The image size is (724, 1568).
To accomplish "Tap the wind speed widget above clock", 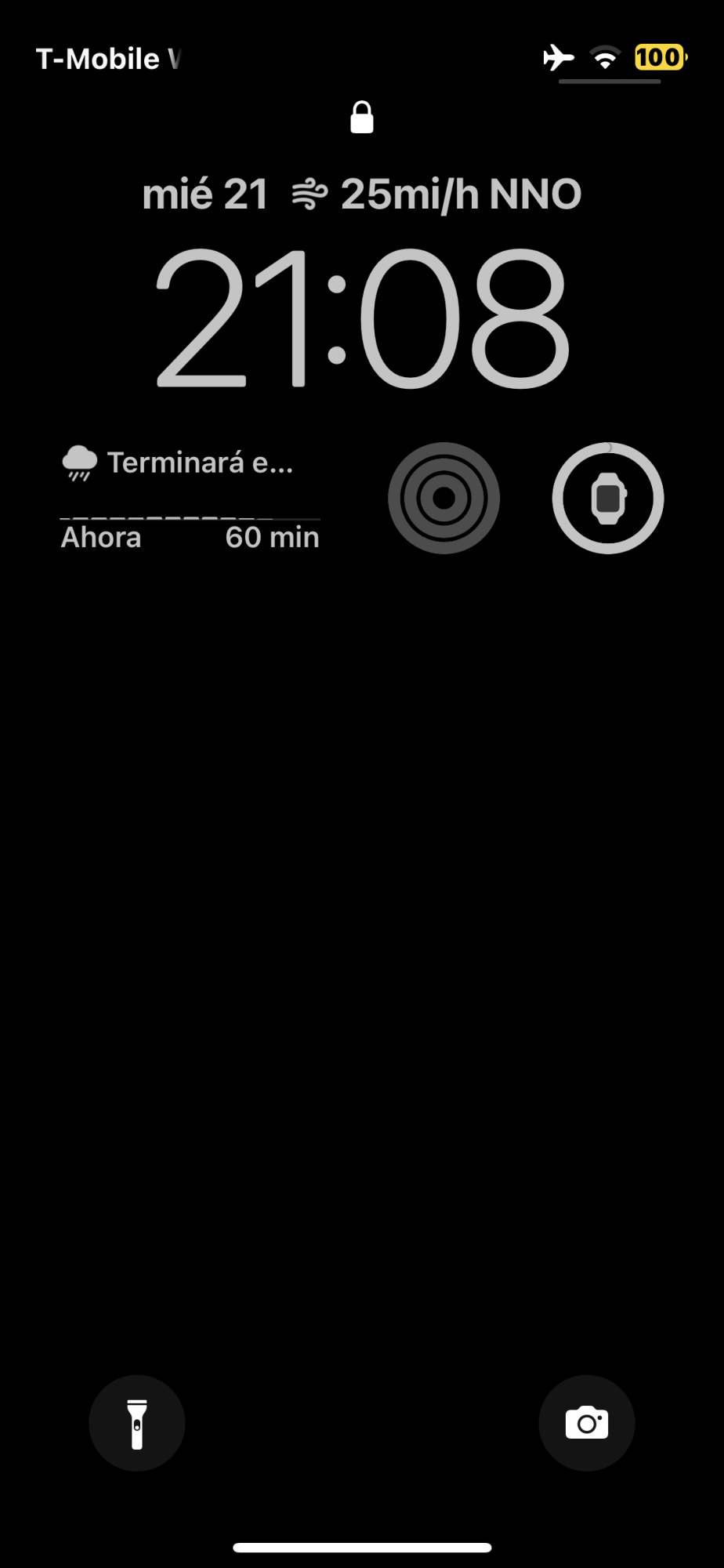I will coord(437,194).
